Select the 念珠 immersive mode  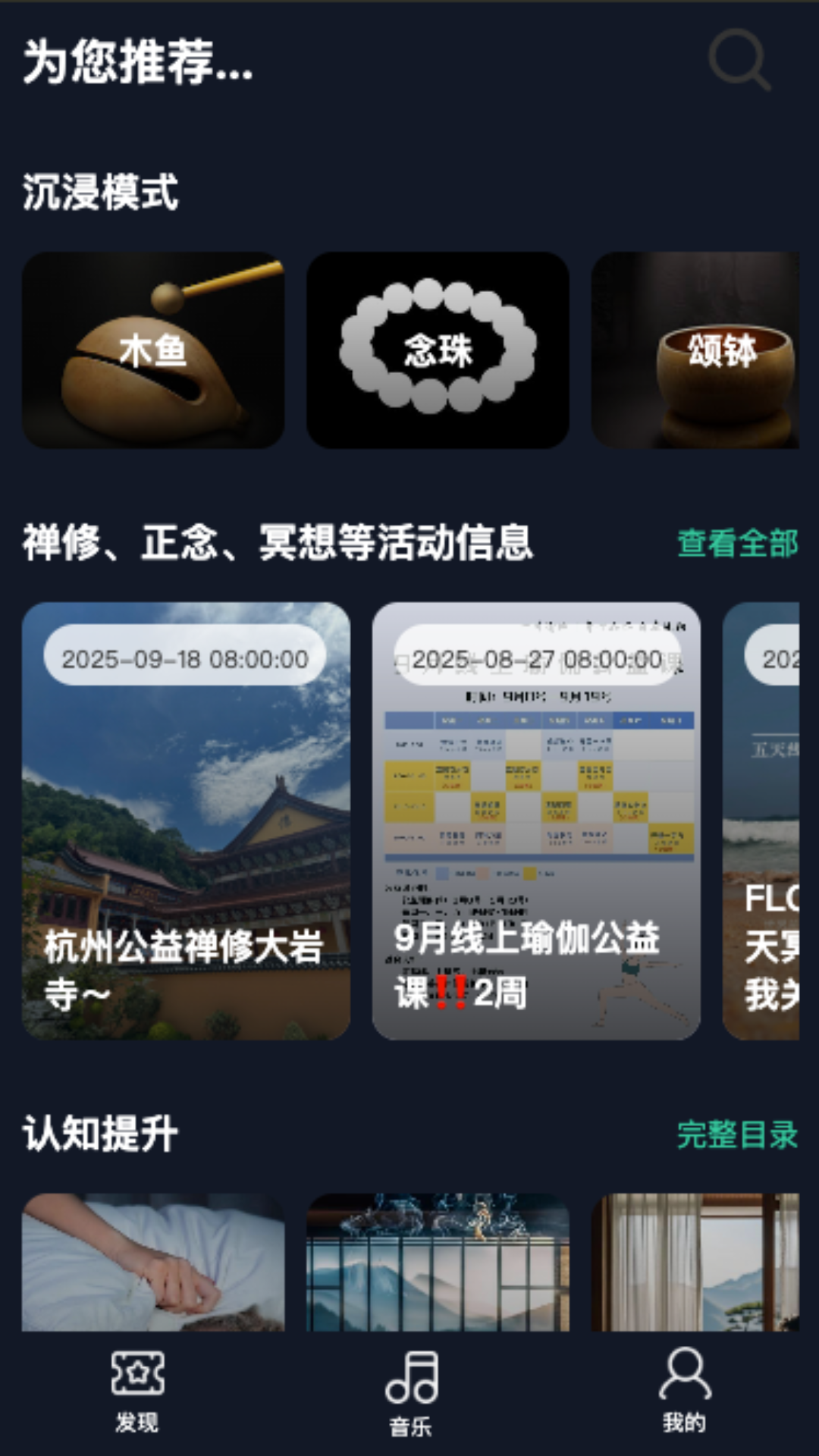436,350
